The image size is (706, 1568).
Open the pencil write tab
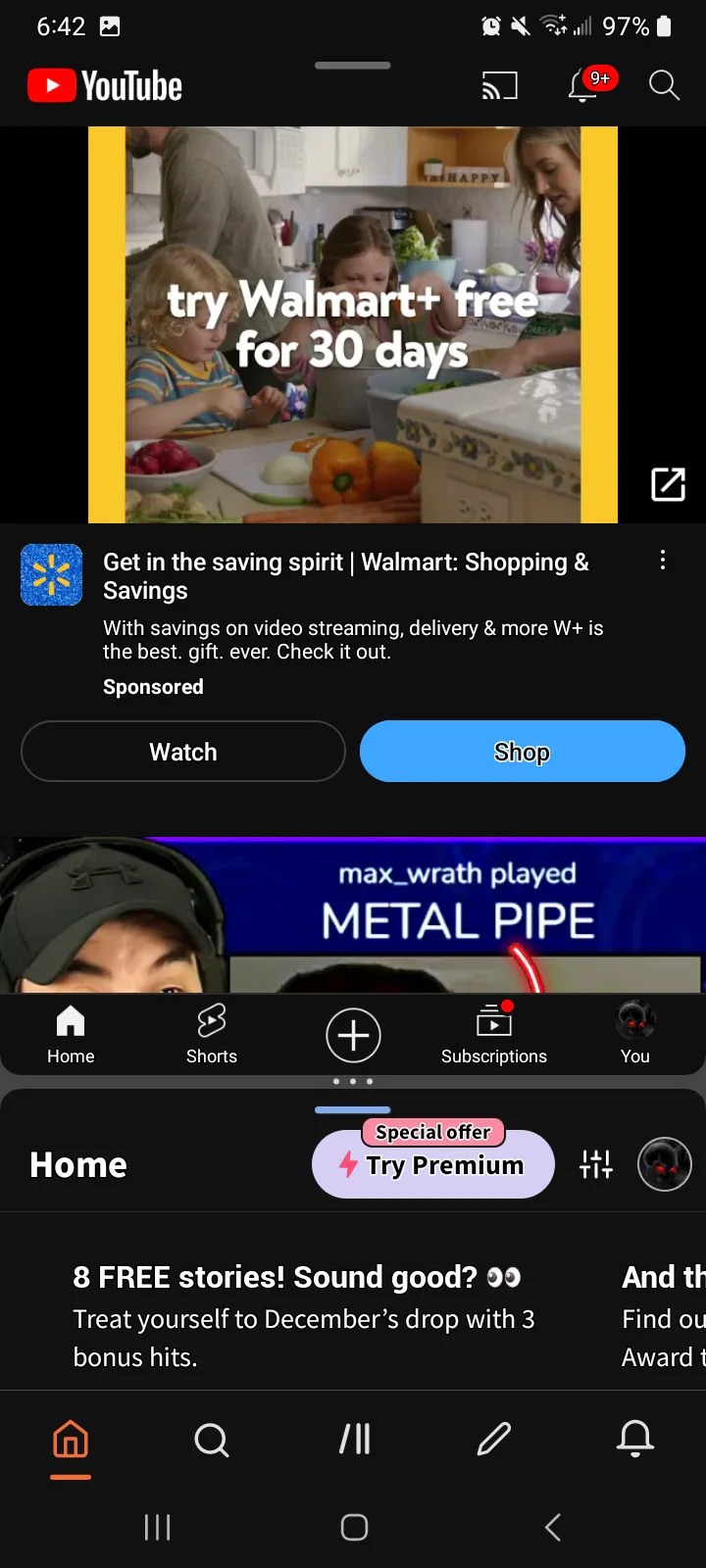tap(493, 1440)
